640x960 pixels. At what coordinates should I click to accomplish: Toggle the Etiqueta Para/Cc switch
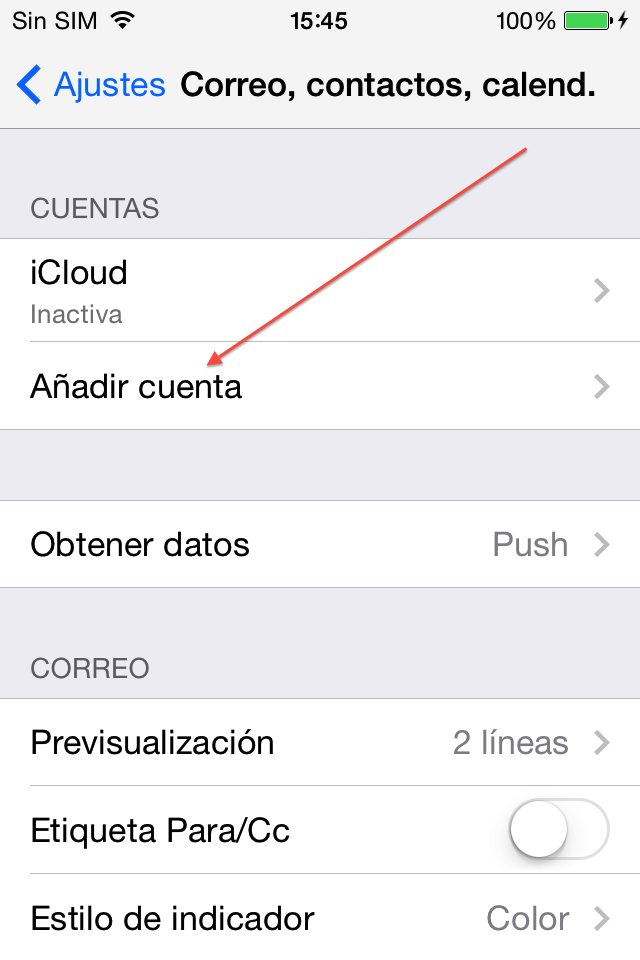558,830
